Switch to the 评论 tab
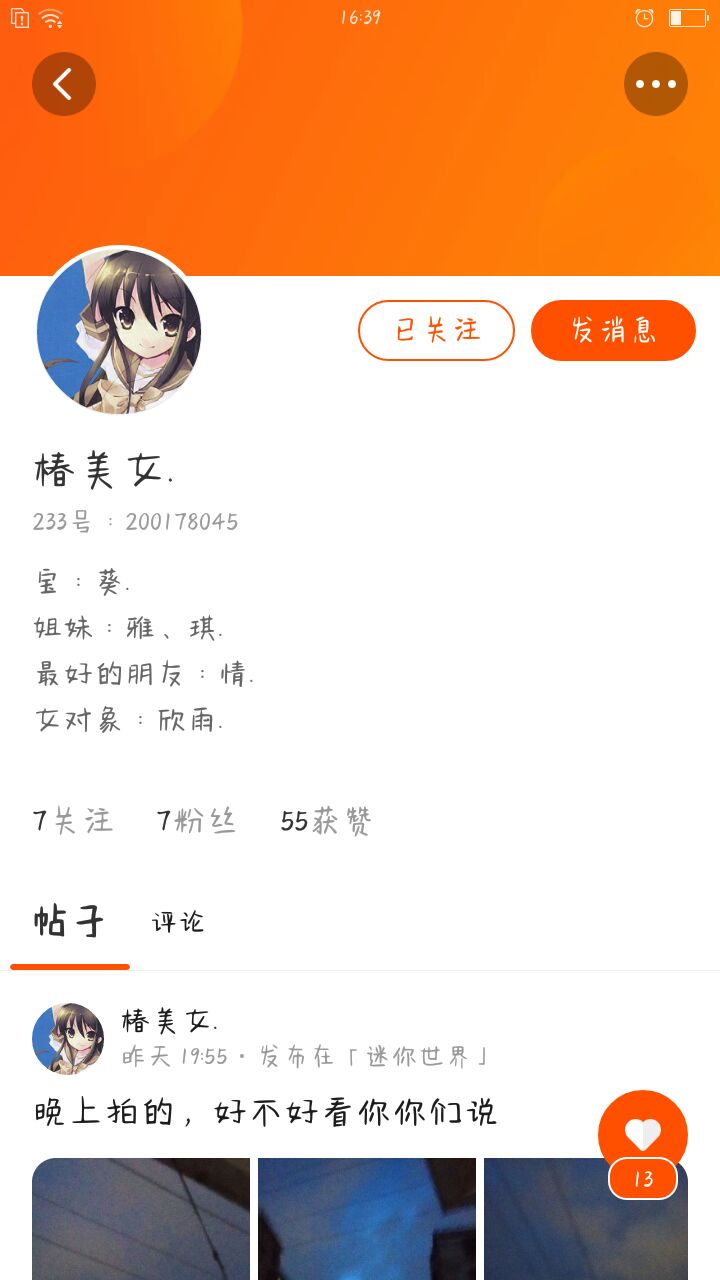720x1280 pixels. point(178,922)
